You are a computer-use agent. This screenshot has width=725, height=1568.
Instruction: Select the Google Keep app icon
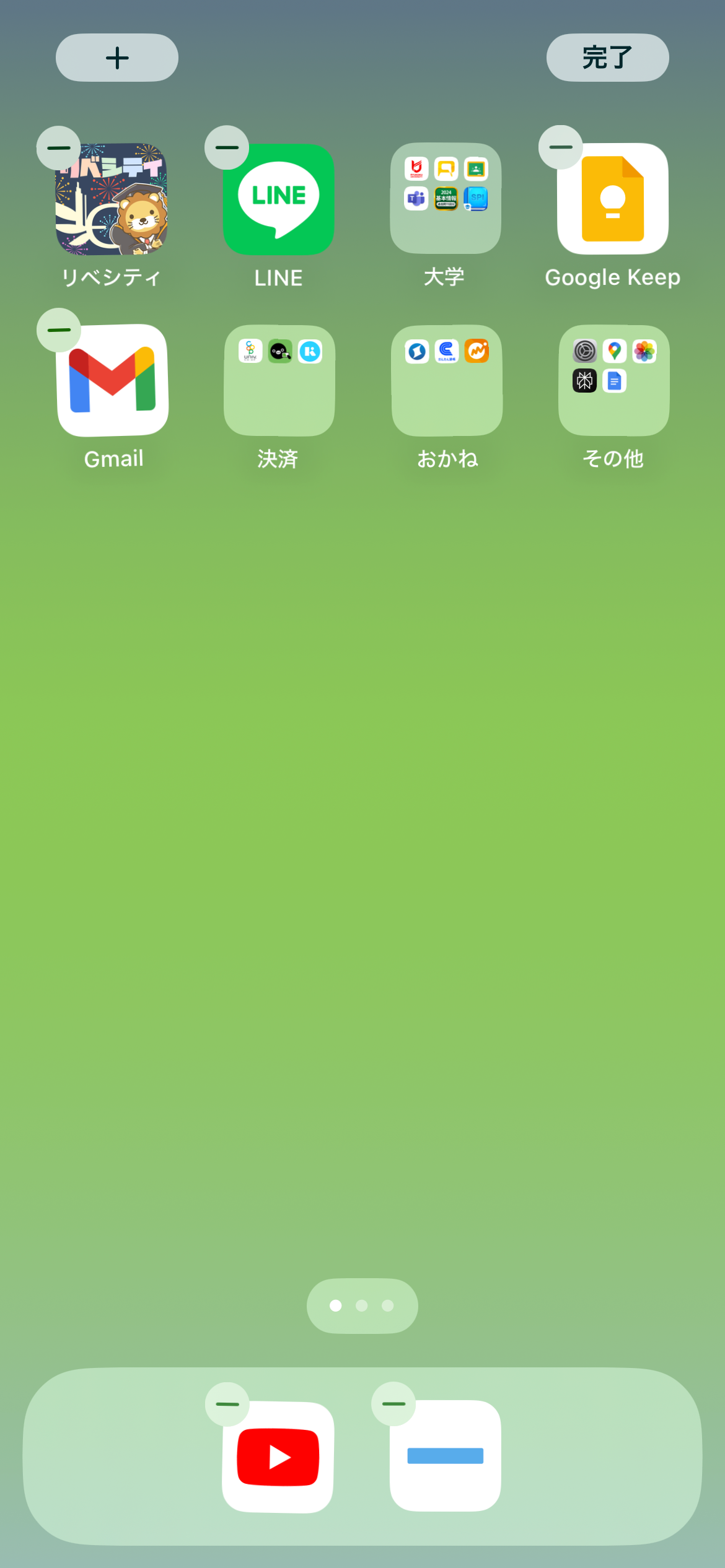(x=613, y=199)
